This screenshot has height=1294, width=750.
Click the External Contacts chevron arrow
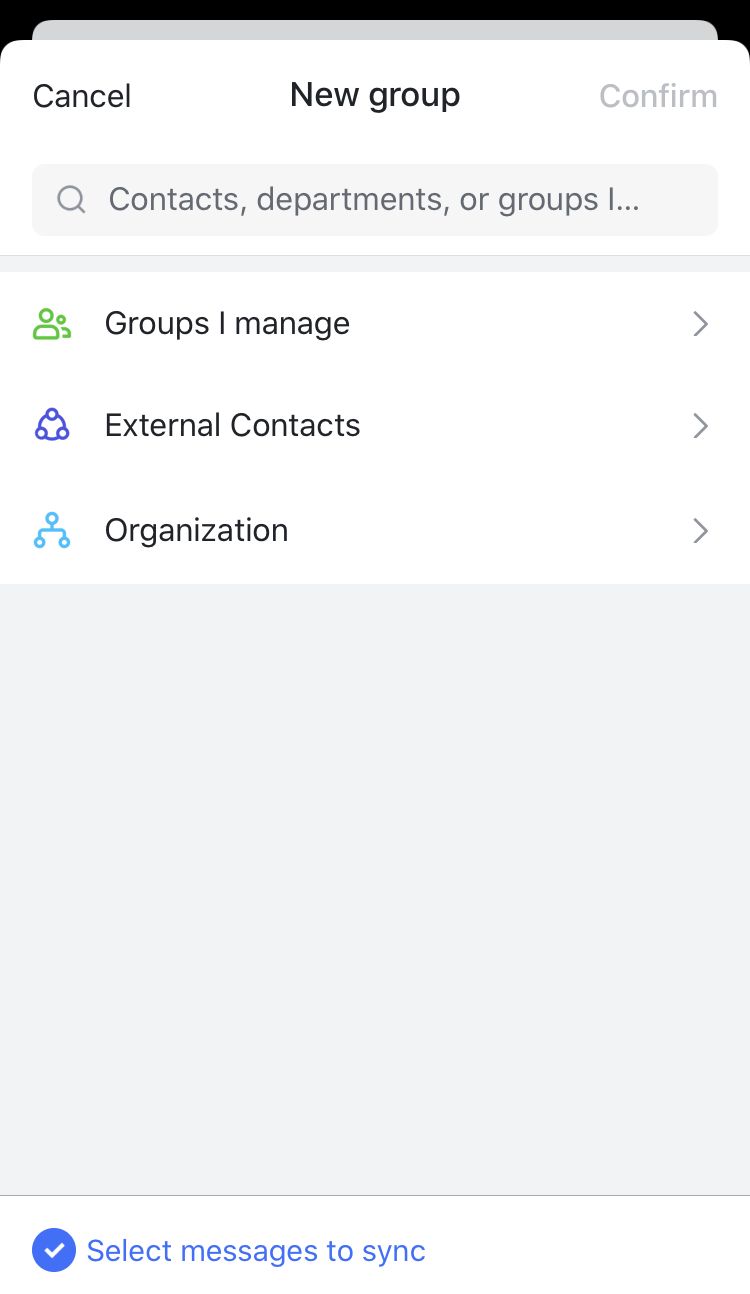pyautogui.click(x=700, y=426)
